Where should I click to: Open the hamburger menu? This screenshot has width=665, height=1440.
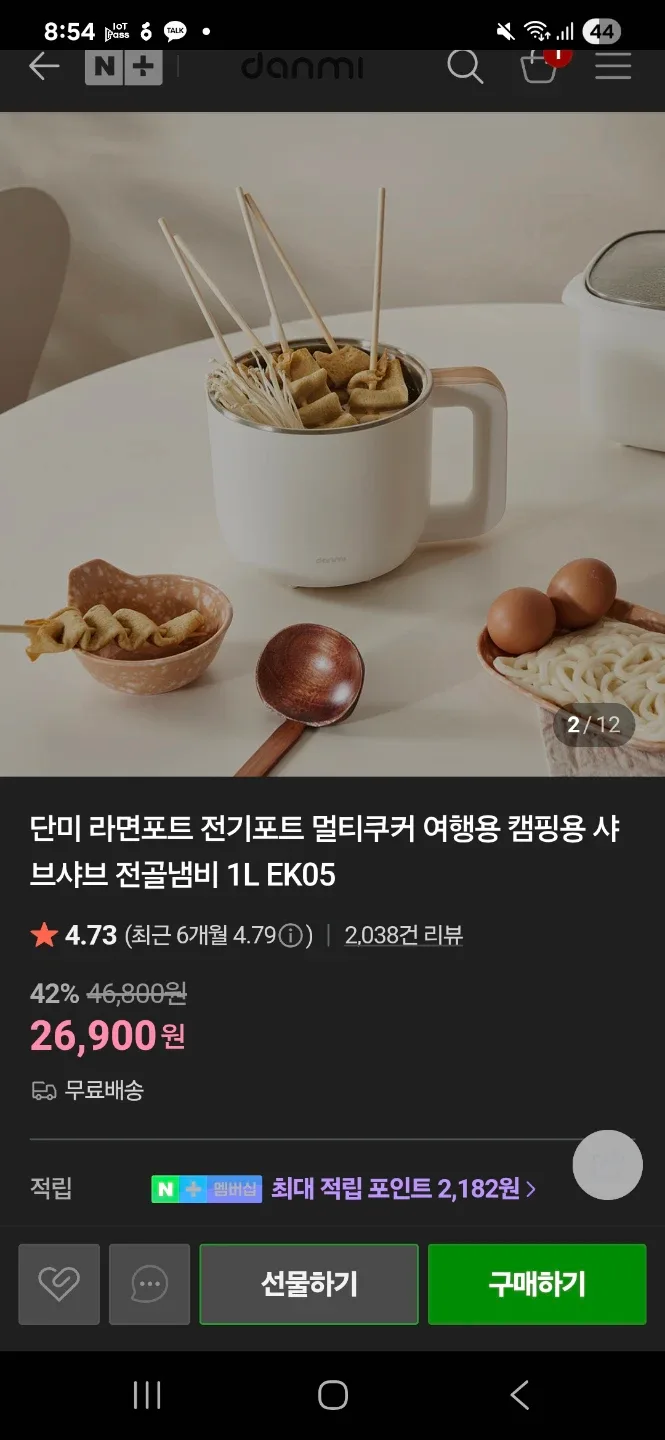point(613,67)
